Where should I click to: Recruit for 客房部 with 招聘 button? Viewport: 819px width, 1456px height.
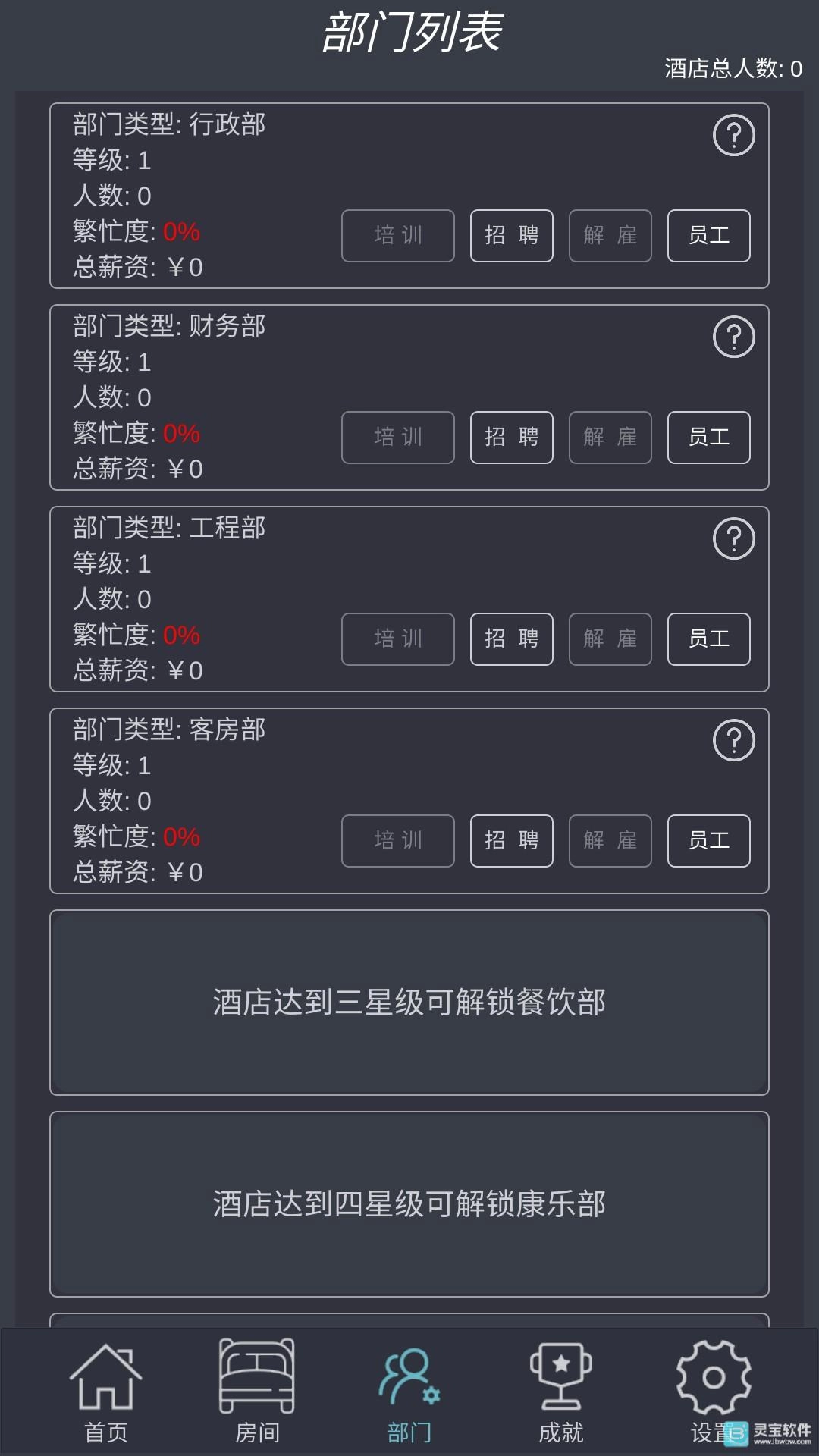511,841
